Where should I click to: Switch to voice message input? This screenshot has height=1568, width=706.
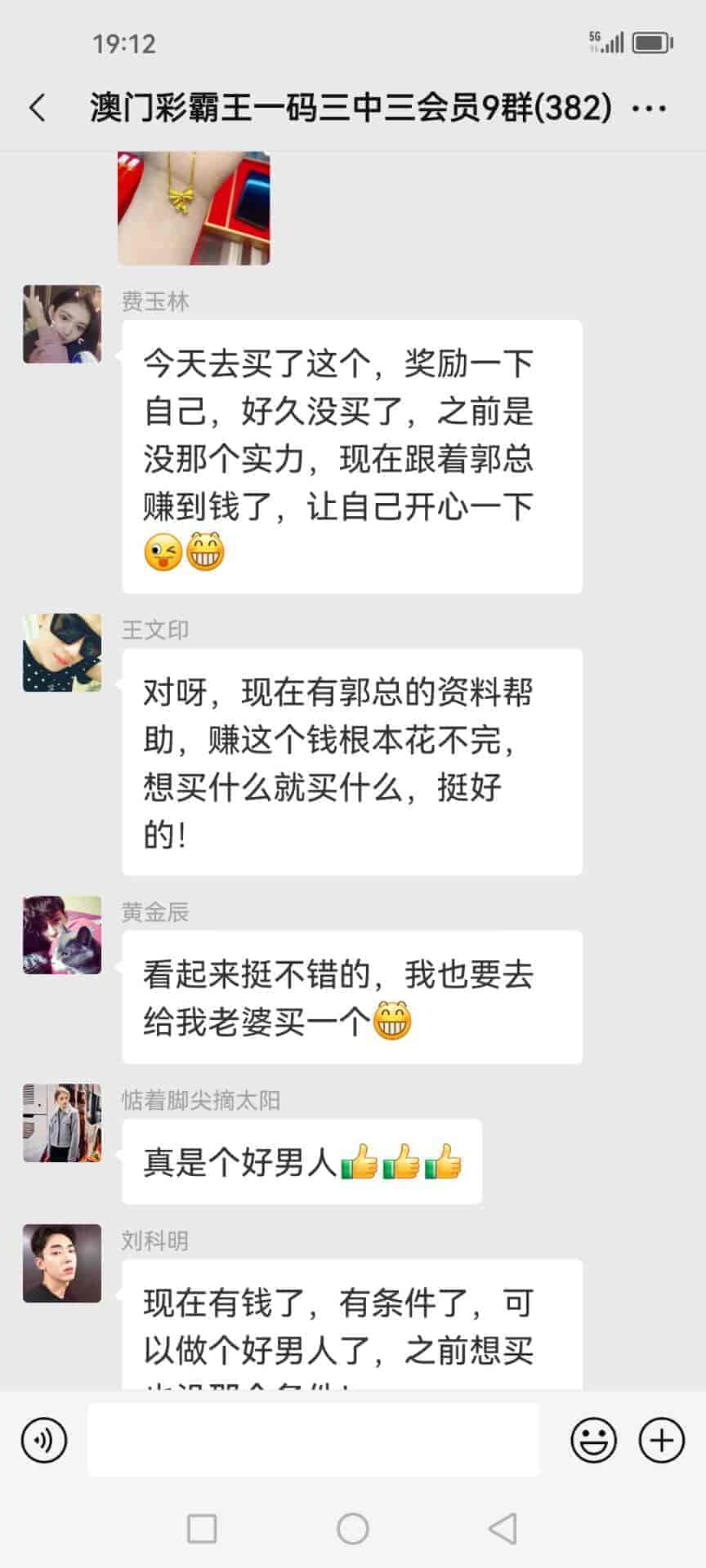click(x=44, y=1440)
